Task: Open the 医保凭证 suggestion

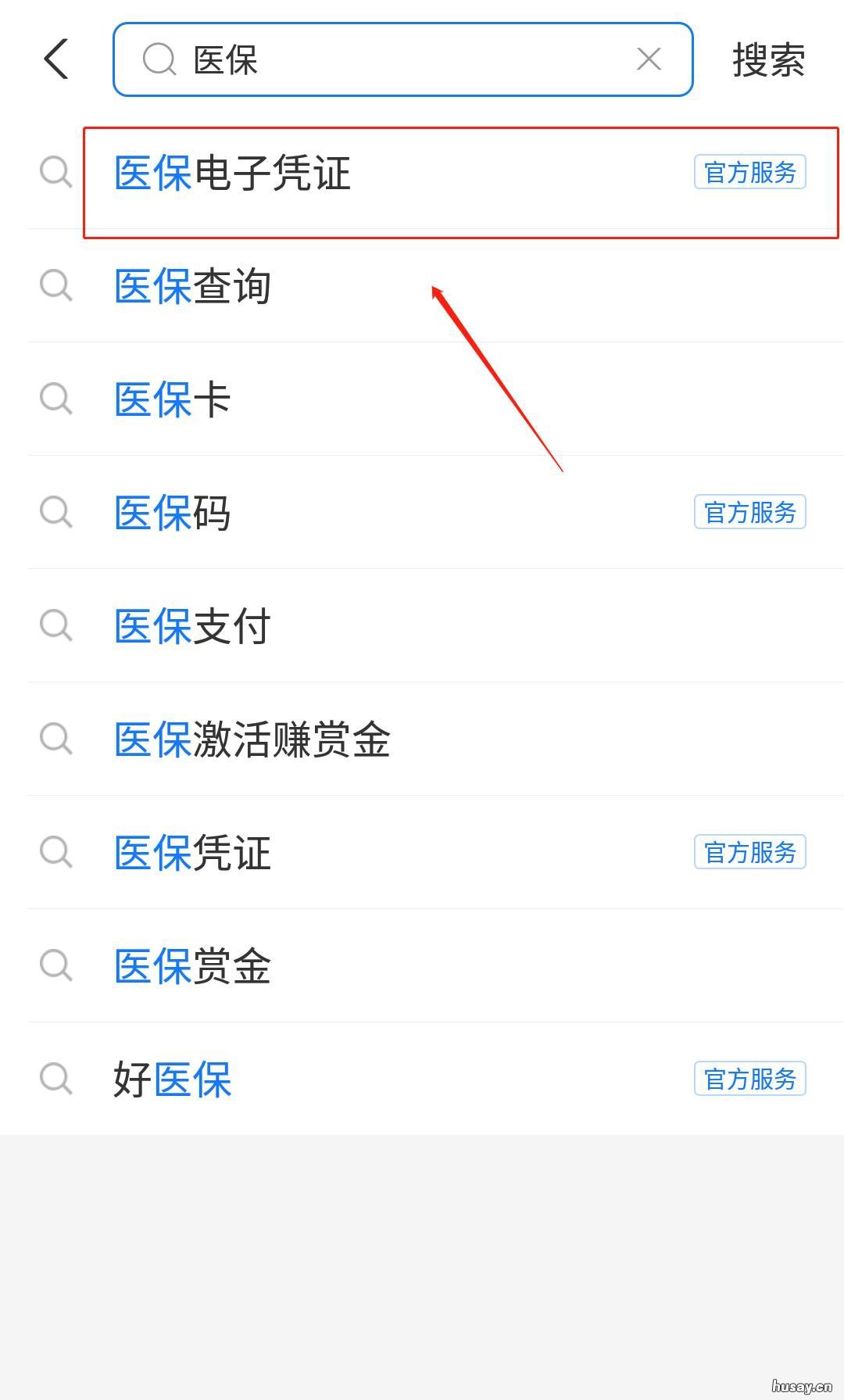Action: 193,853
